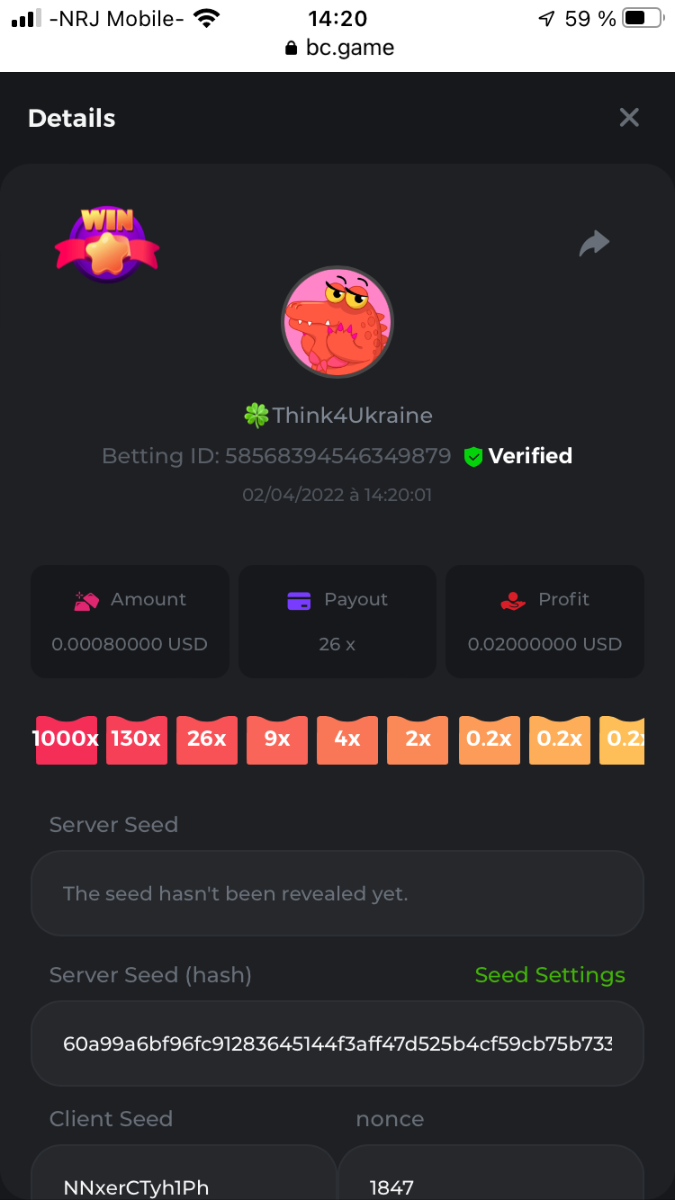Tap the nonce field
675x1200 pixels.
pos(490,1180)
